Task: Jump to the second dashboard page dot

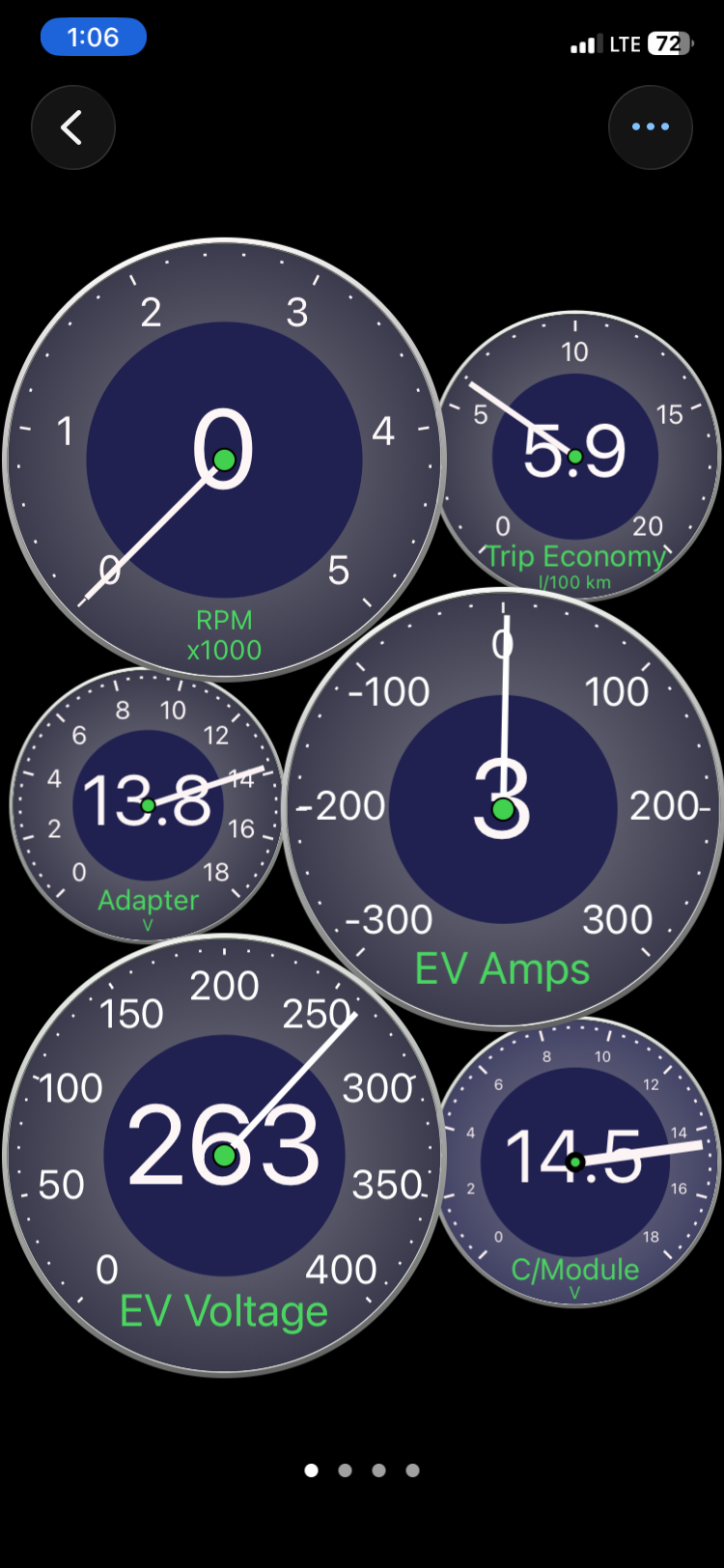Action: [x=345, y=1470]
